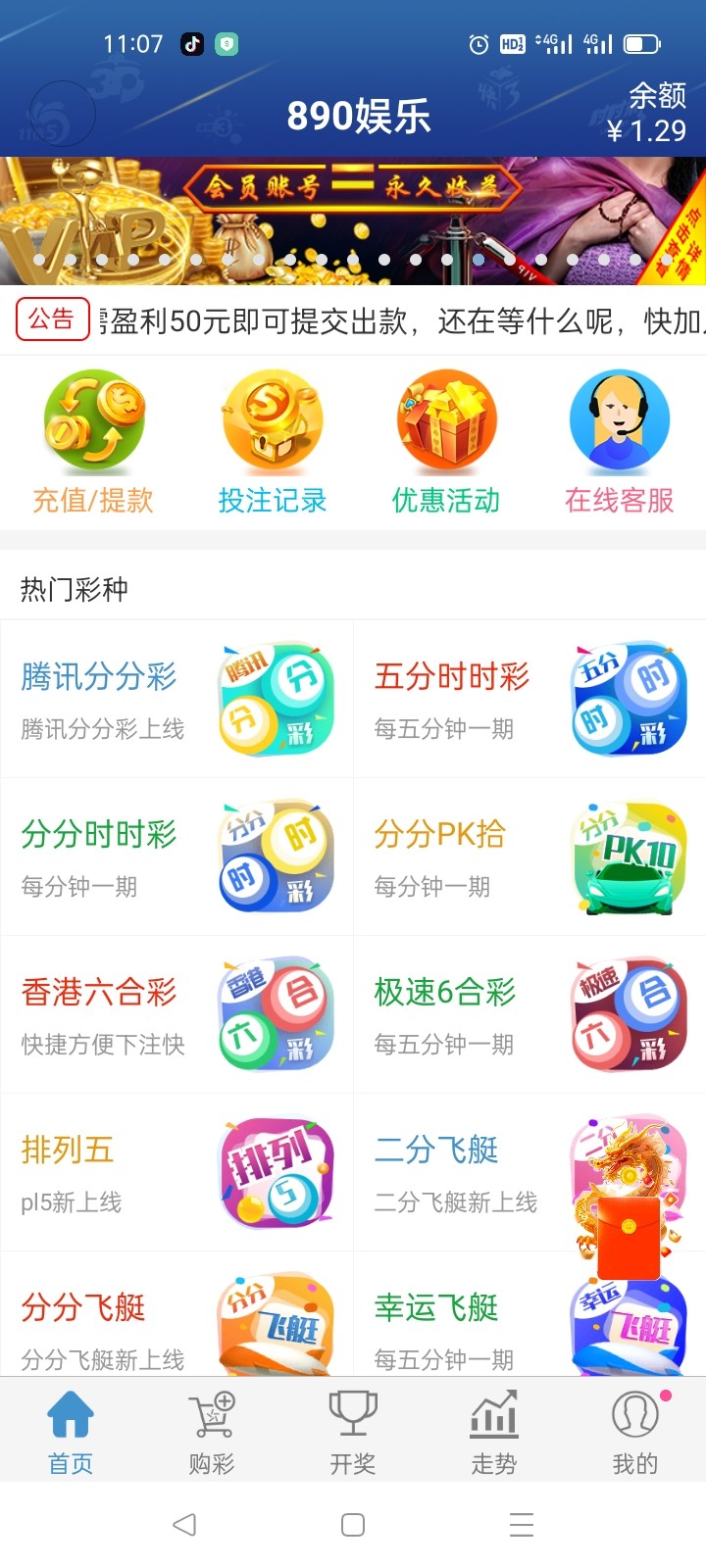
Task: Go to the 走势 tab
Action: [x=494, y=1432]
